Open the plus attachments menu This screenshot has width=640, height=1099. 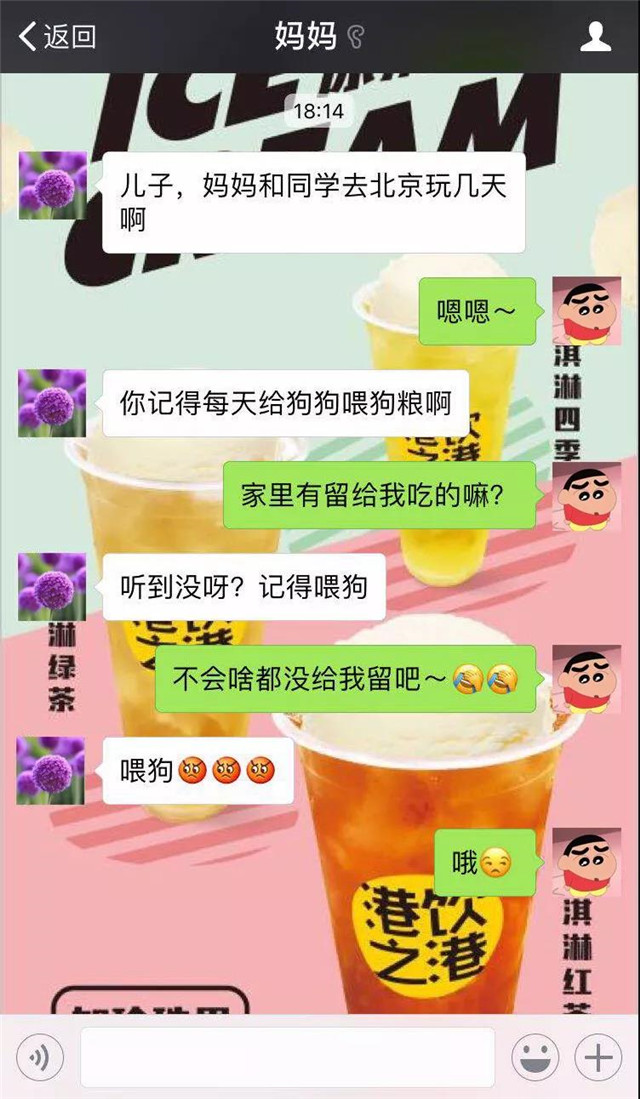point(597,1056)
